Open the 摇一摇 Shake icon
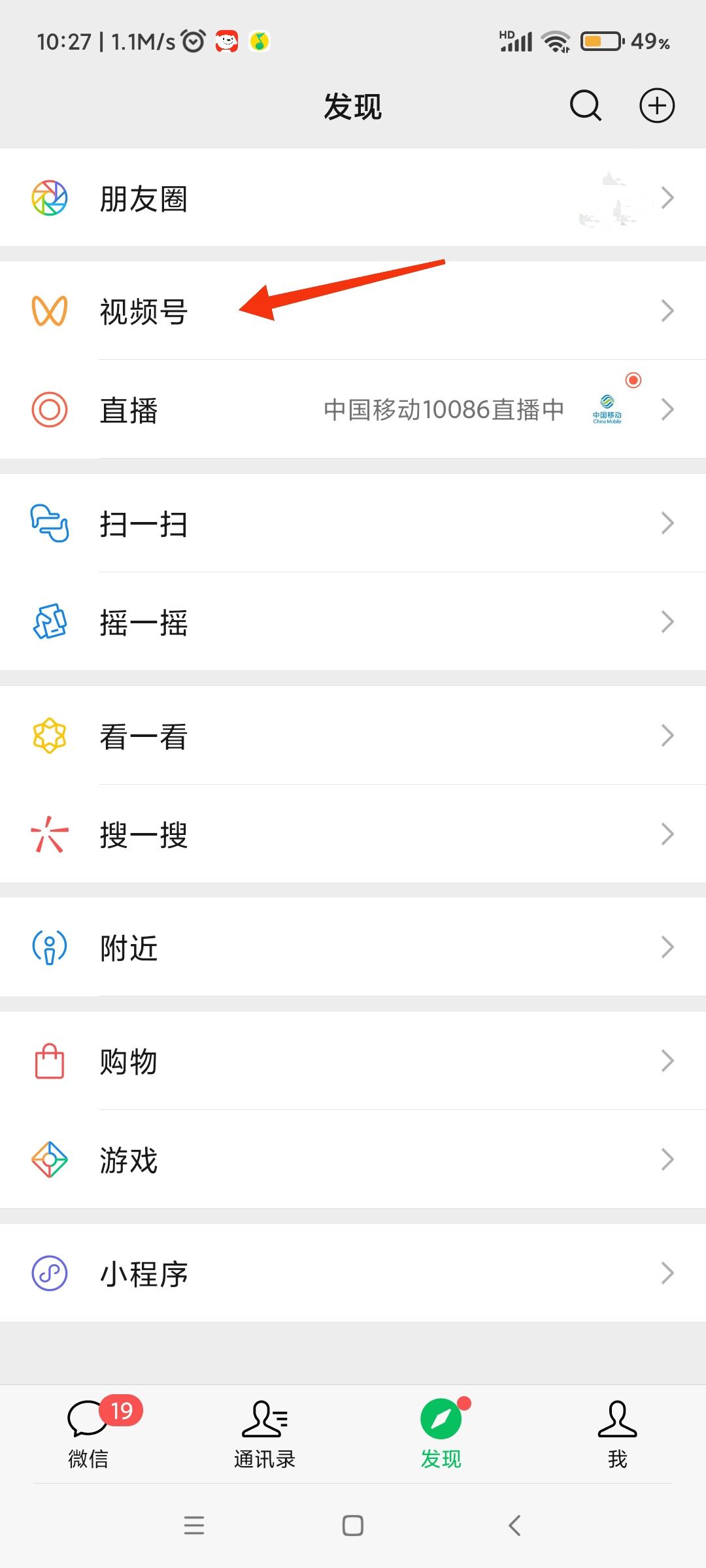This screenshot has width=706, height=1568. coord(49,622)
